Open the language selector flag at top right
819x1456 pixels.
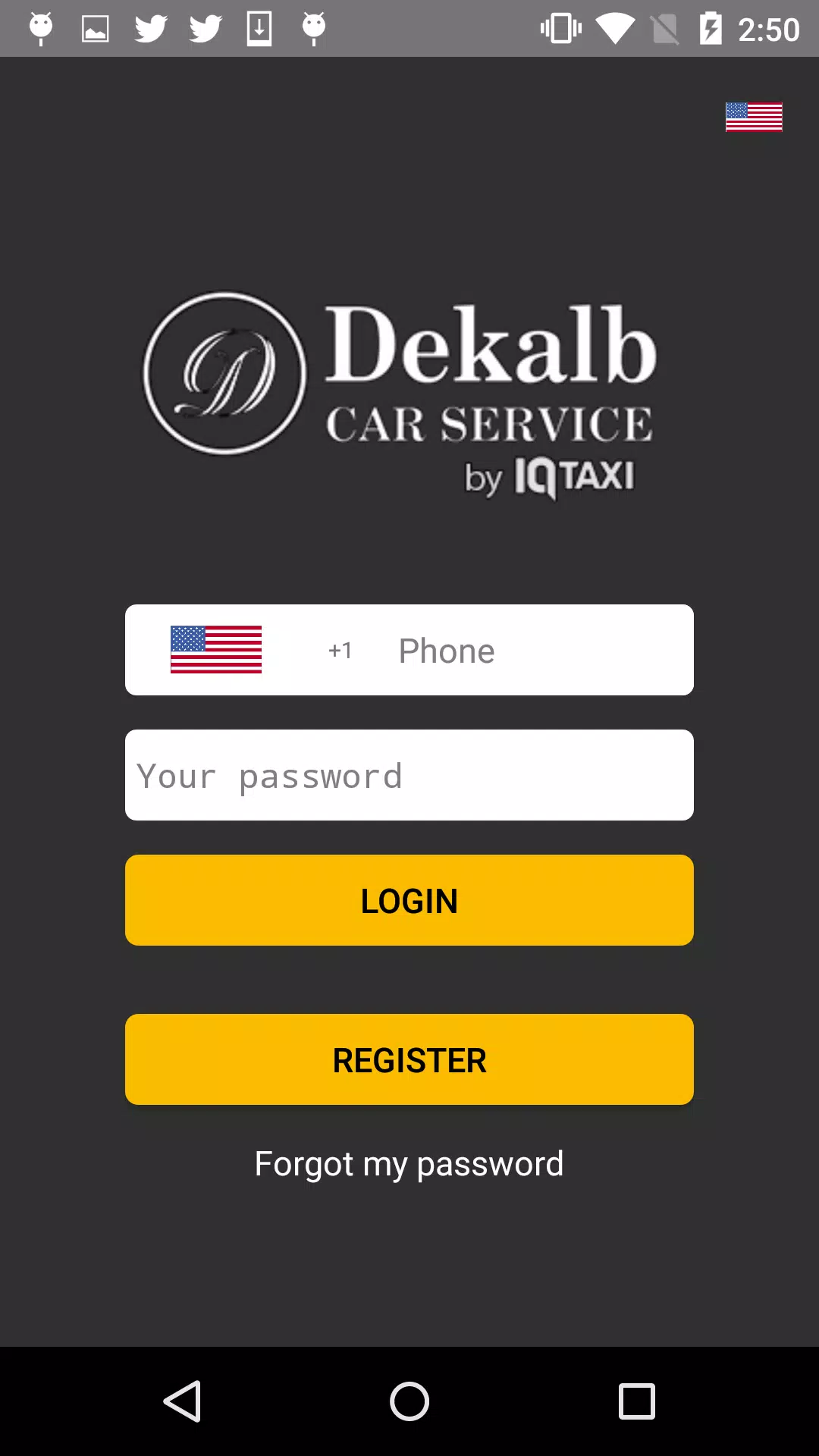coord(753,117)
